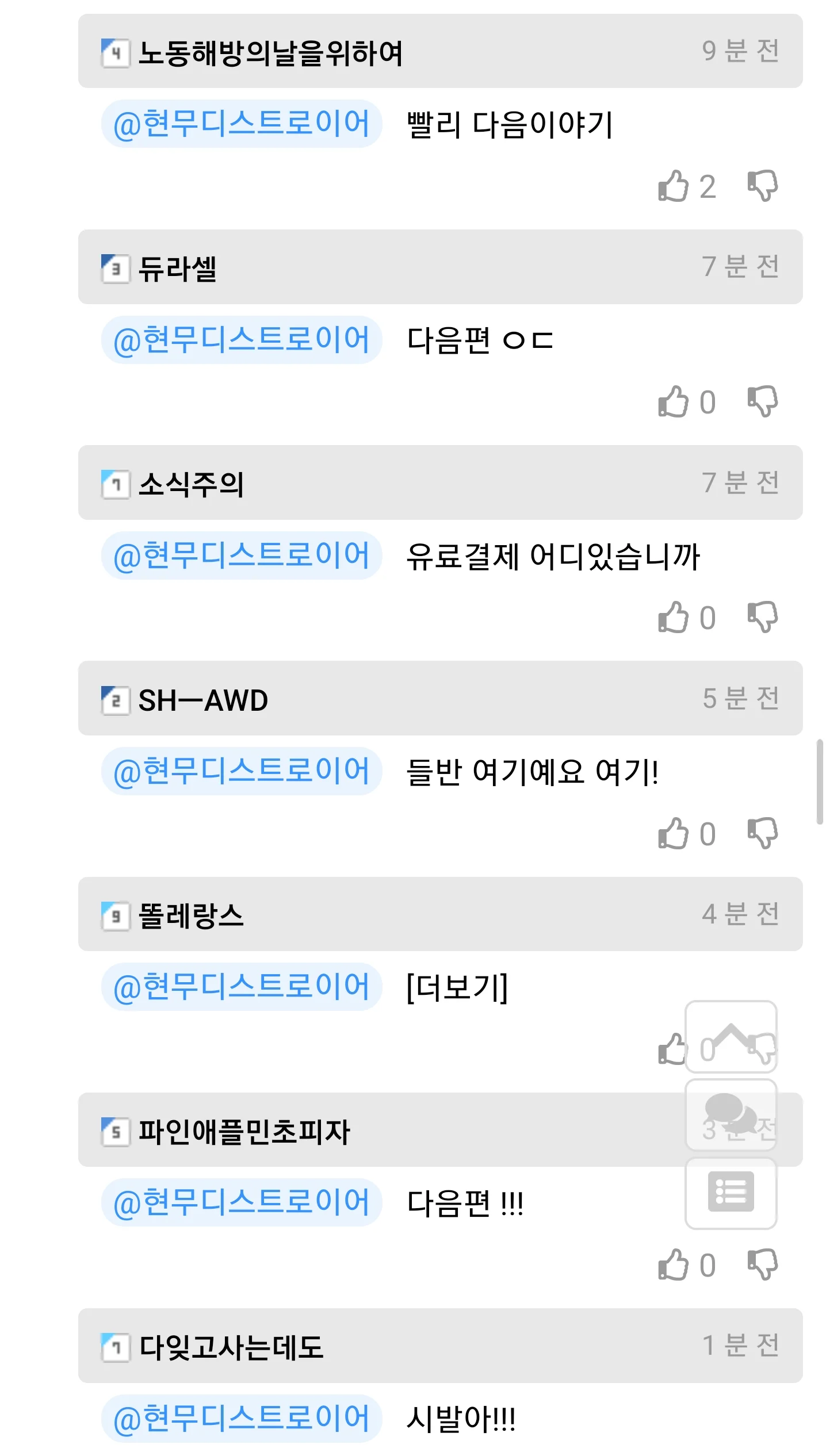The width and height of the screenshot is (826, 1456).
Task: Dislike 노동해방의날을위하여's comment
Action: (763, 186)
